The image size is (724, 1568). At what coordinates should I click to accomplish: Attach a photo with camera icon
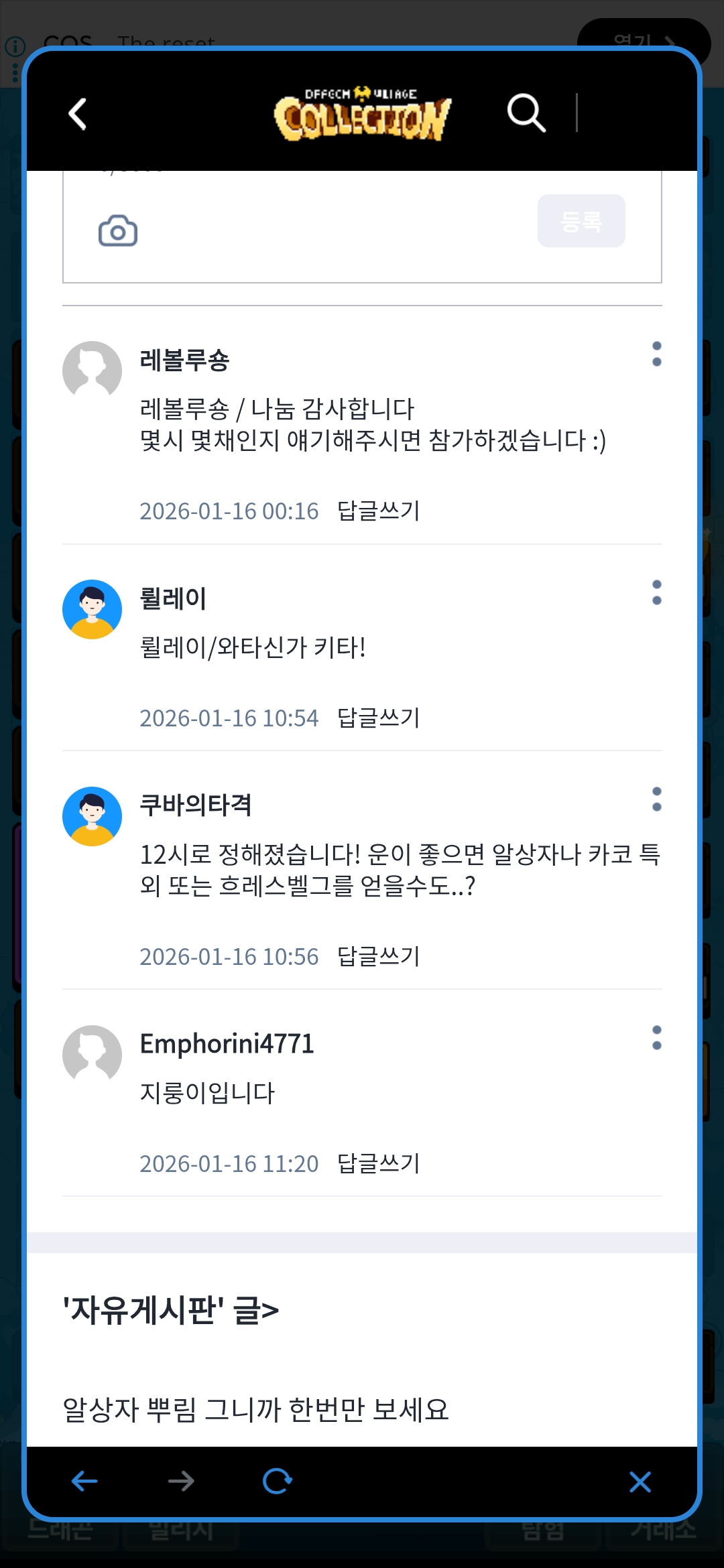(x=118, y=231)
